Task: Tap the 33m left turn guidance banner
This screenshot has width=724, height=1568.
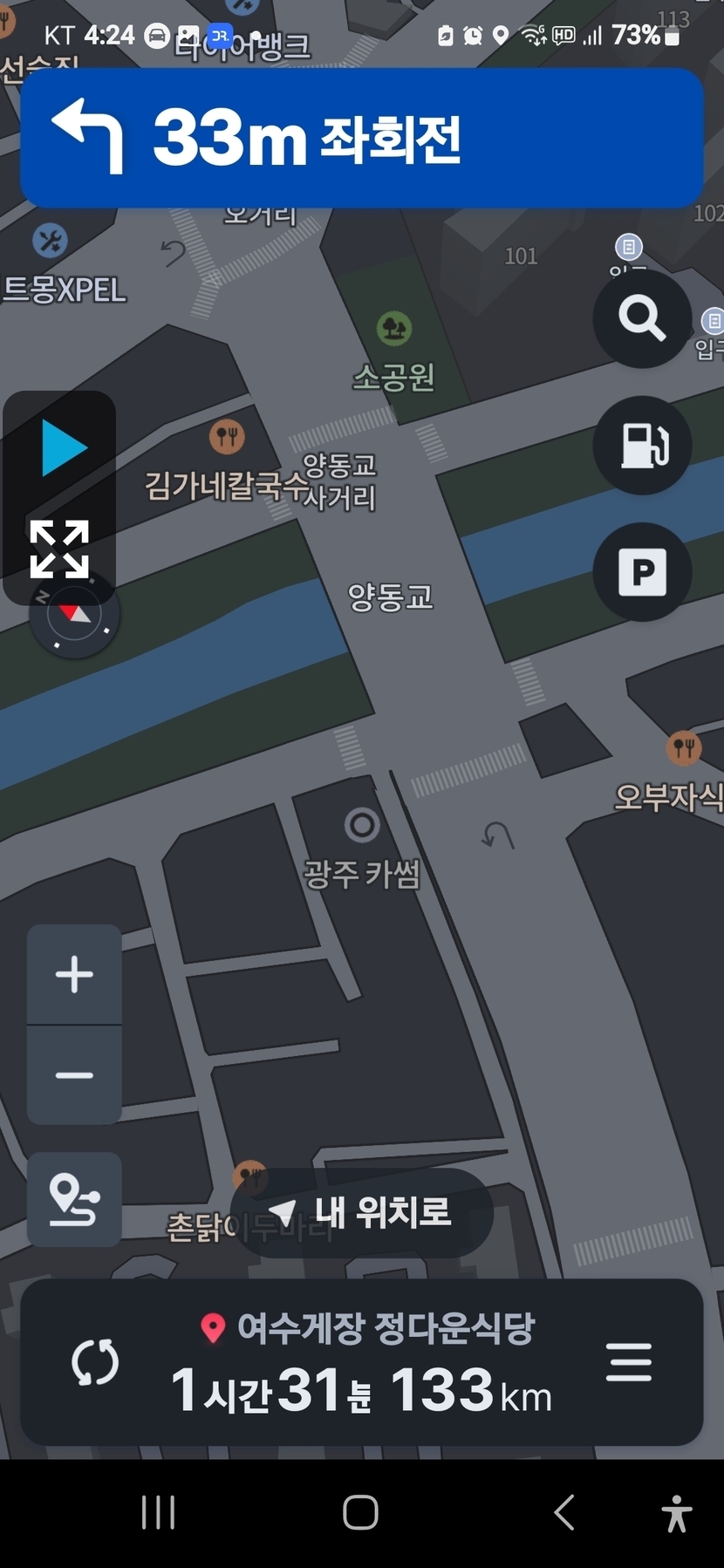Action: point(362,138)
